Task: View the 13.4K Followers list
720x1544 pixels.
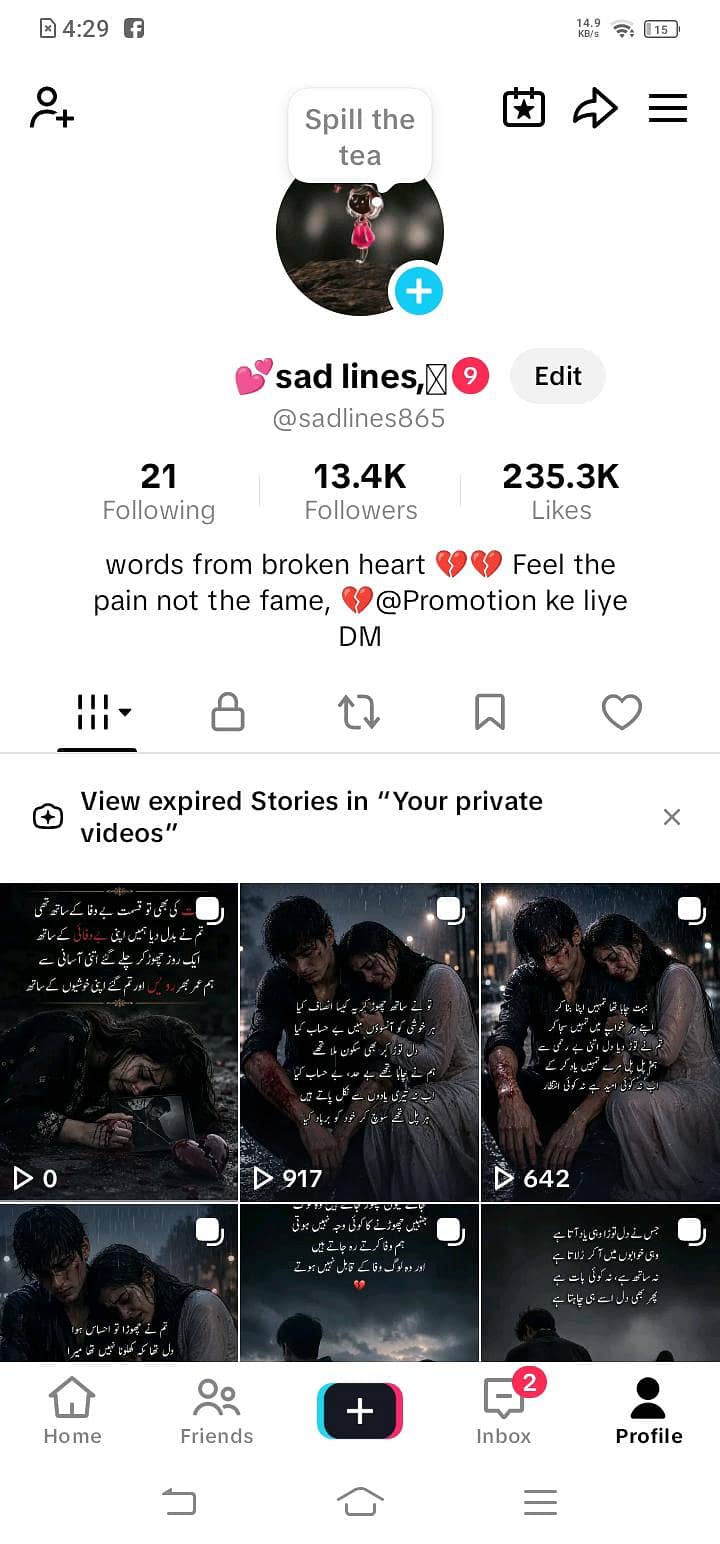Action: [x=360, y=491]
